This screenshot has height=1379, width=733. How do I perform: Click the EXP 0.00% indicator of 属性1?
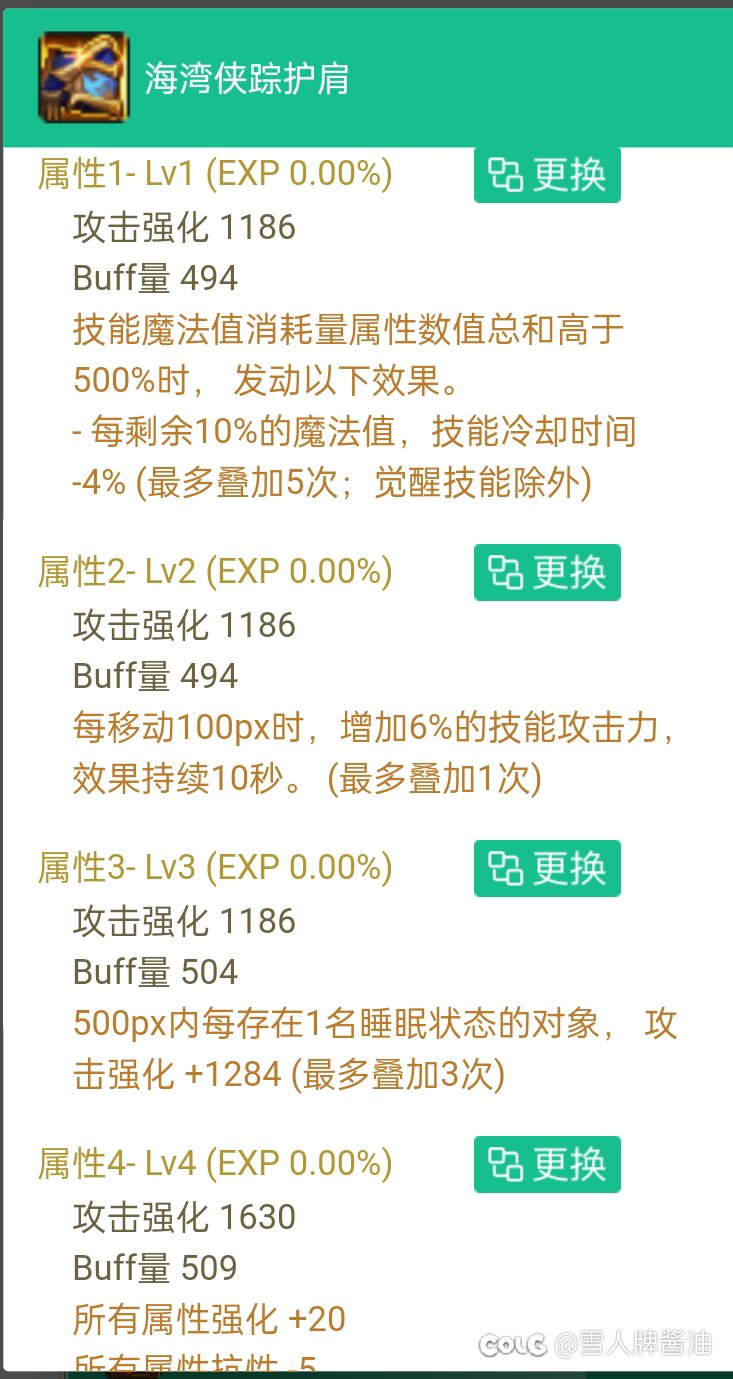point(306,172)
